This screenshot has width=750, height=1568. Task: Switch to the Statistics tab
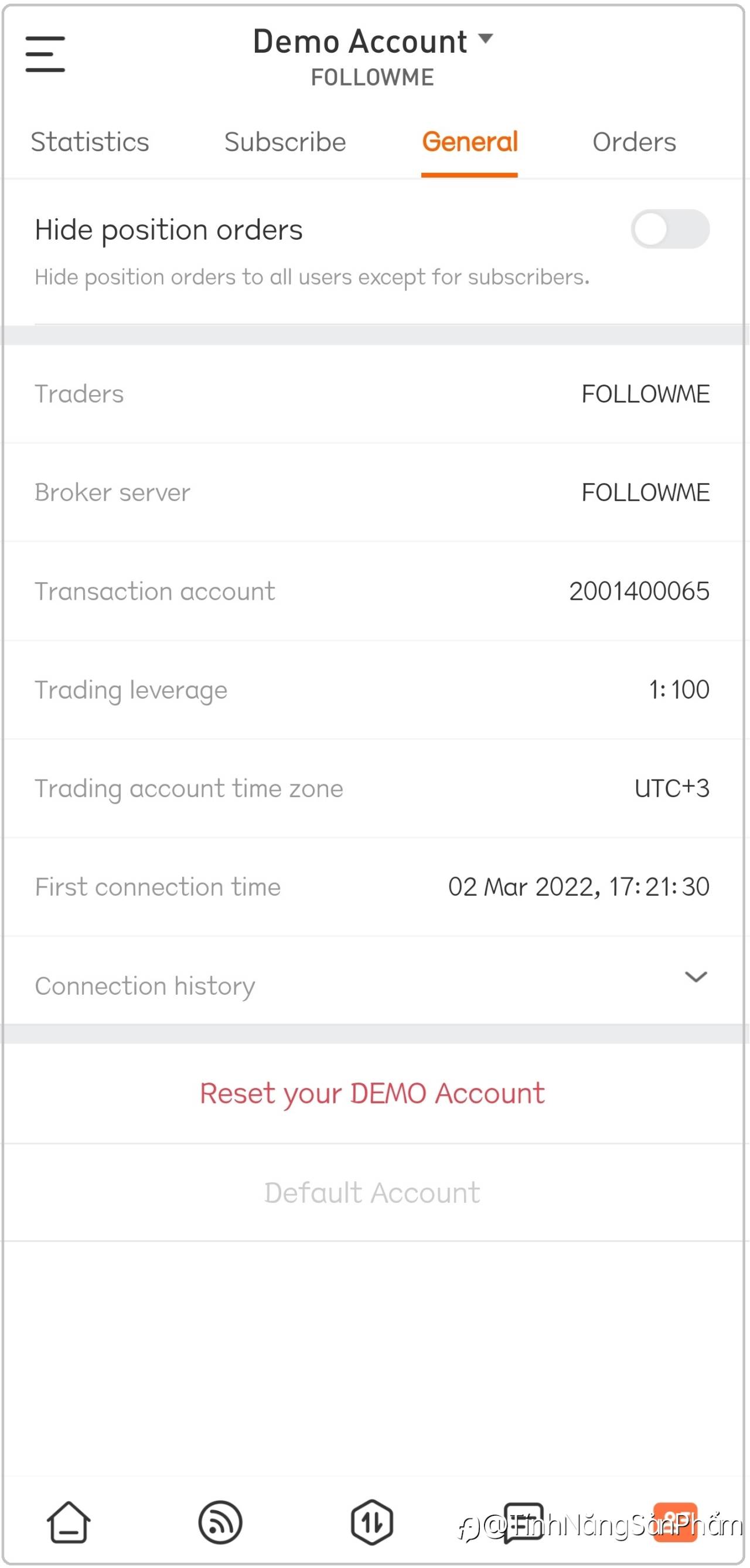point(90,142)
